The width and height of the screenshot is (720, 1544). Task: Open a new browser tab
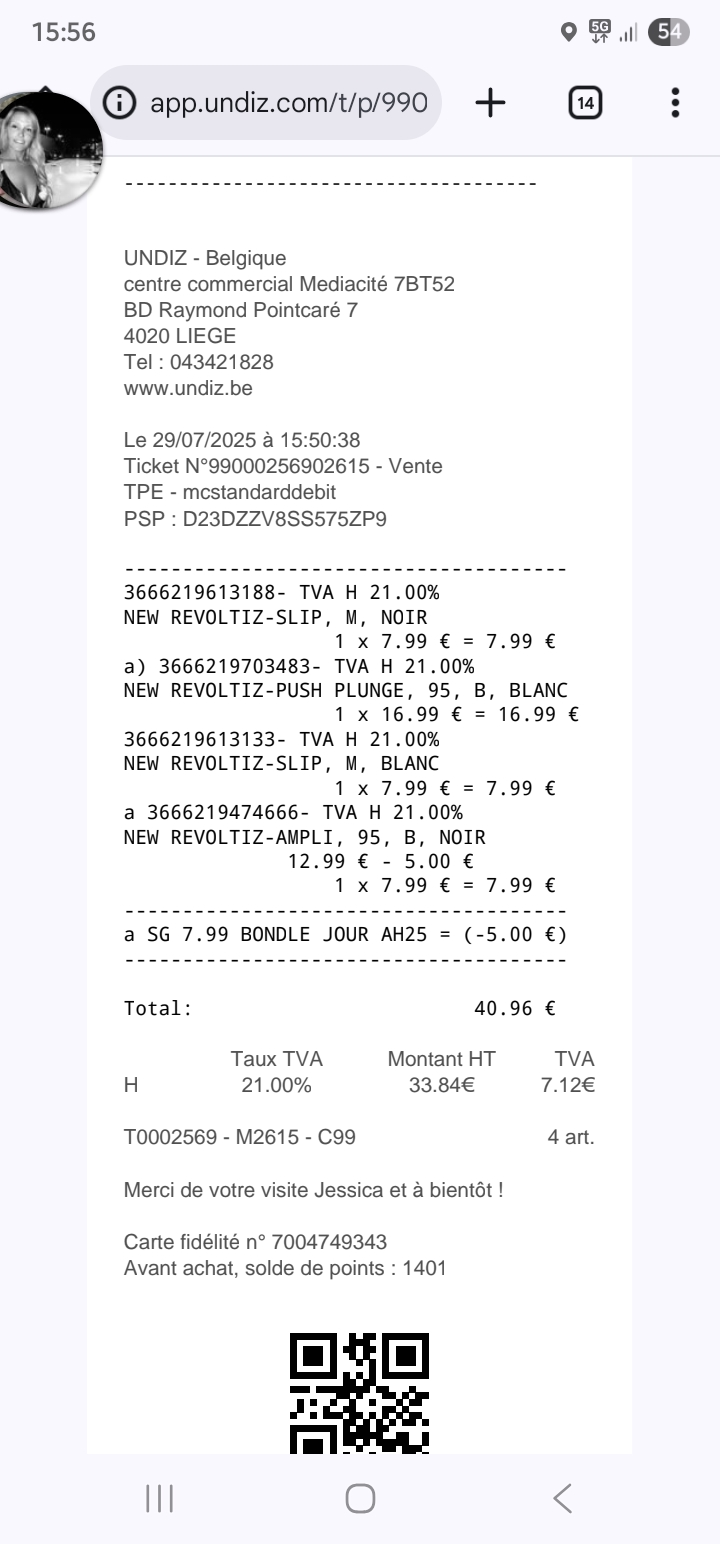tap(490, 103)
